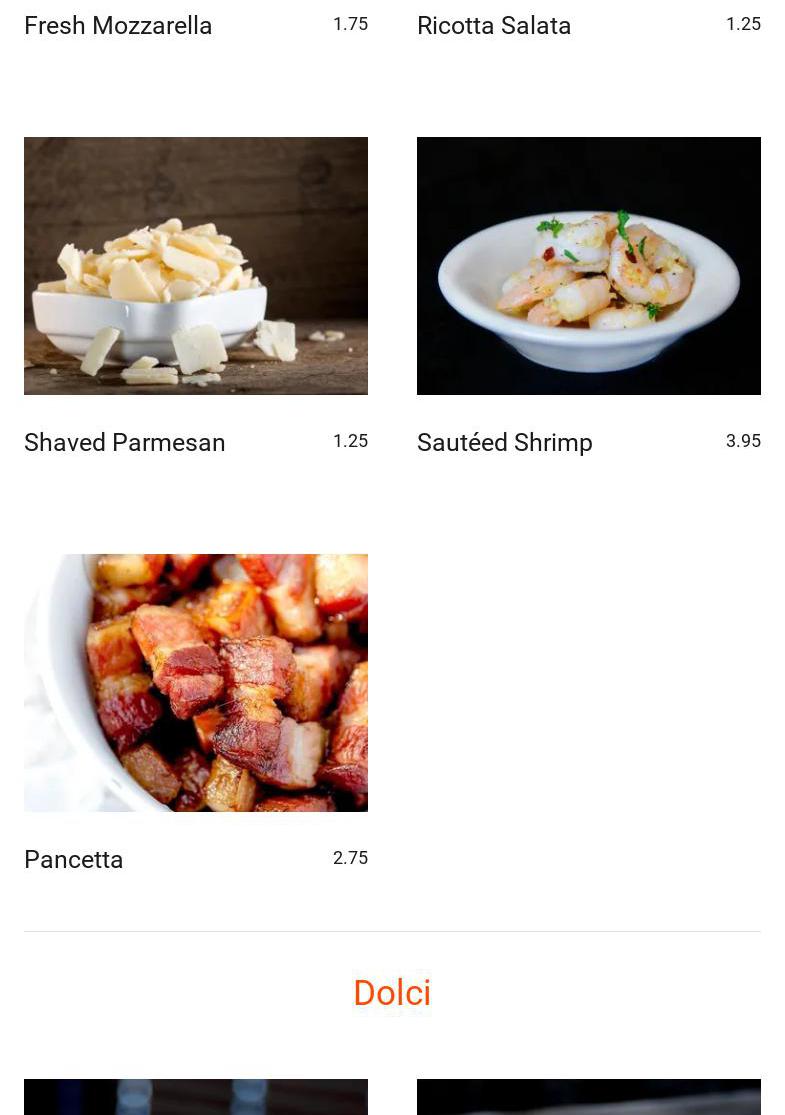
Task: Open the Ricotta Salata item
Action: [494, 26]
